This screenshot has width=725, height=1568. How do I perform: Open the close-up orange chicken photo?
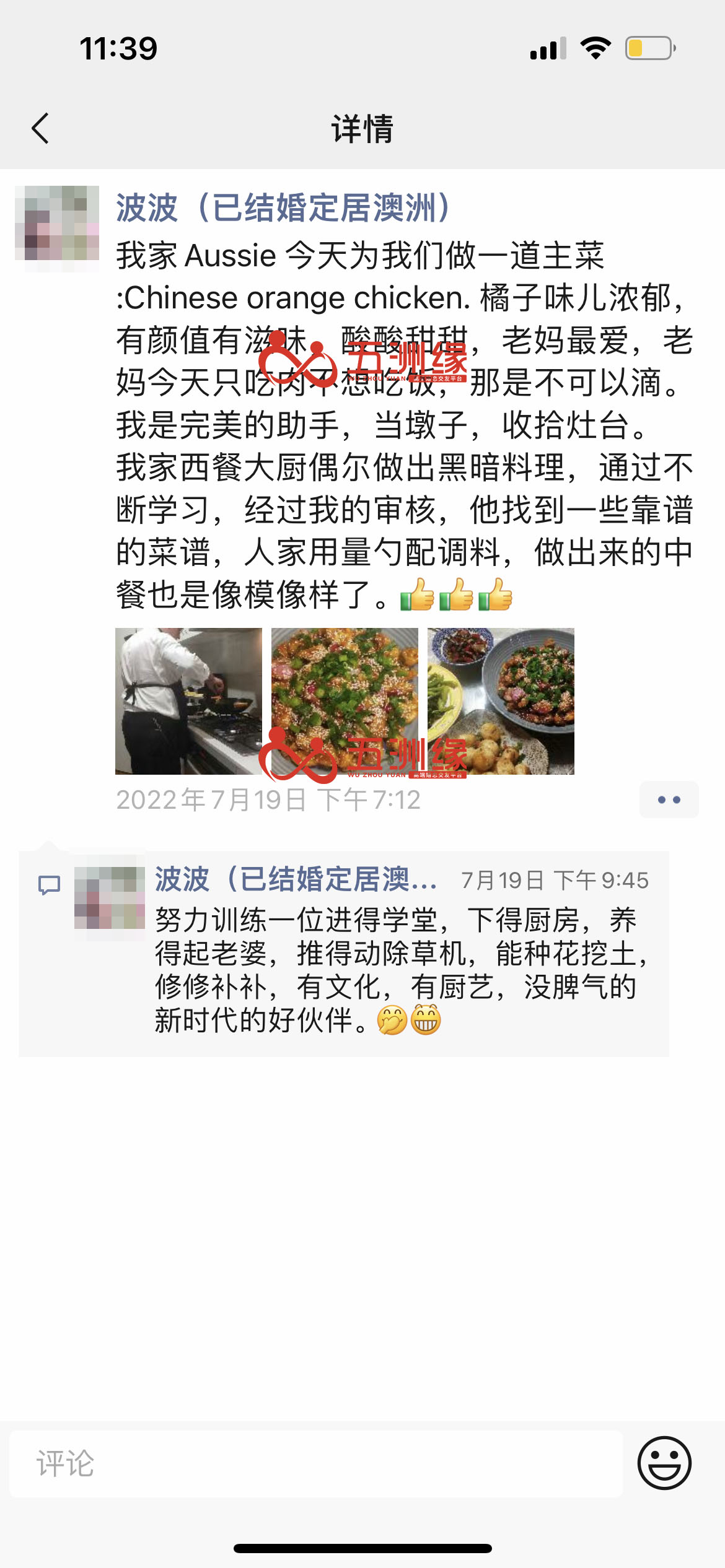click(x=345, y=701)
